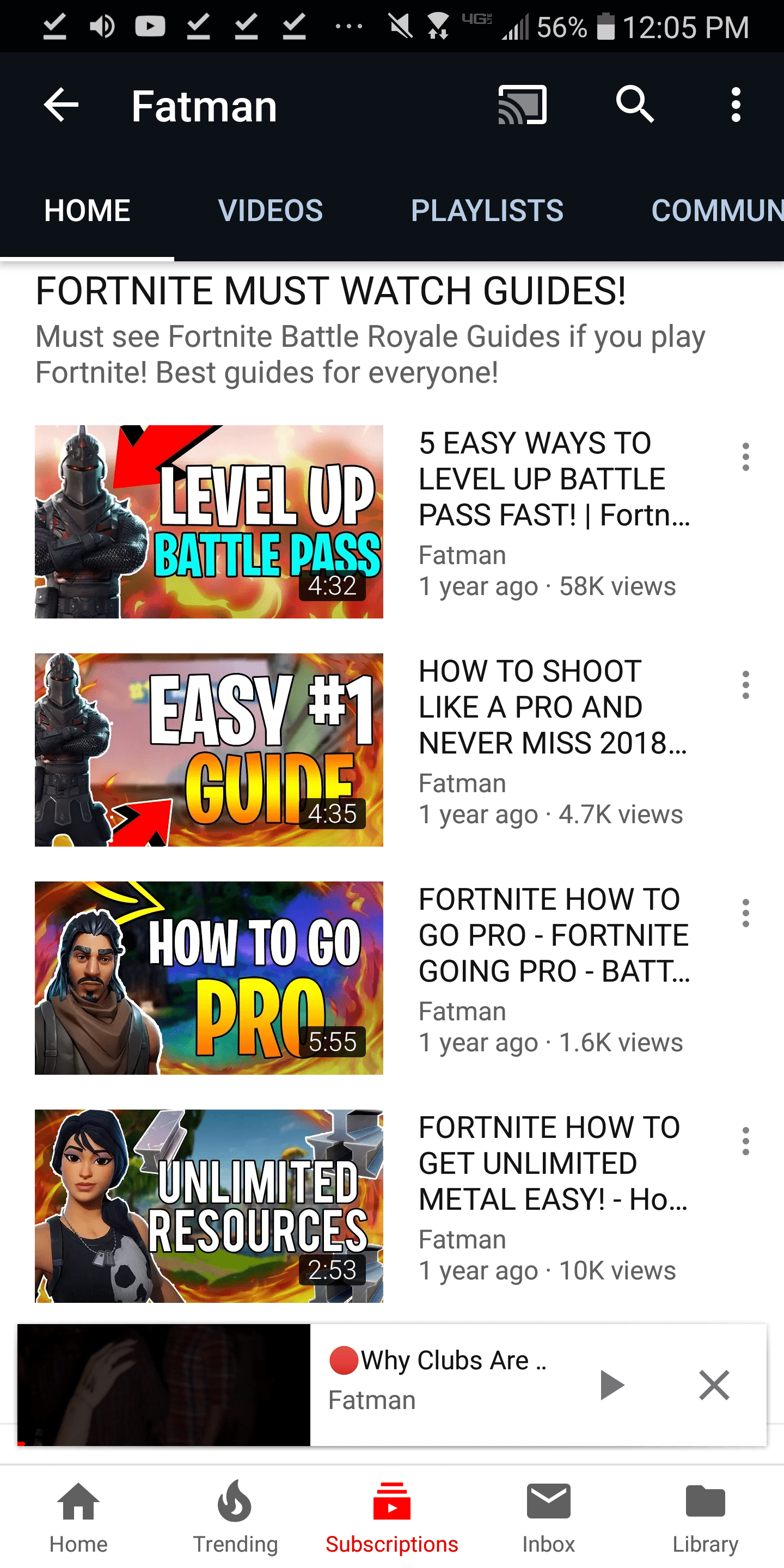The width and height of the screenshot is (784, 1568).
Task: Open the Inbox tab
Action: pos(548,1517)
